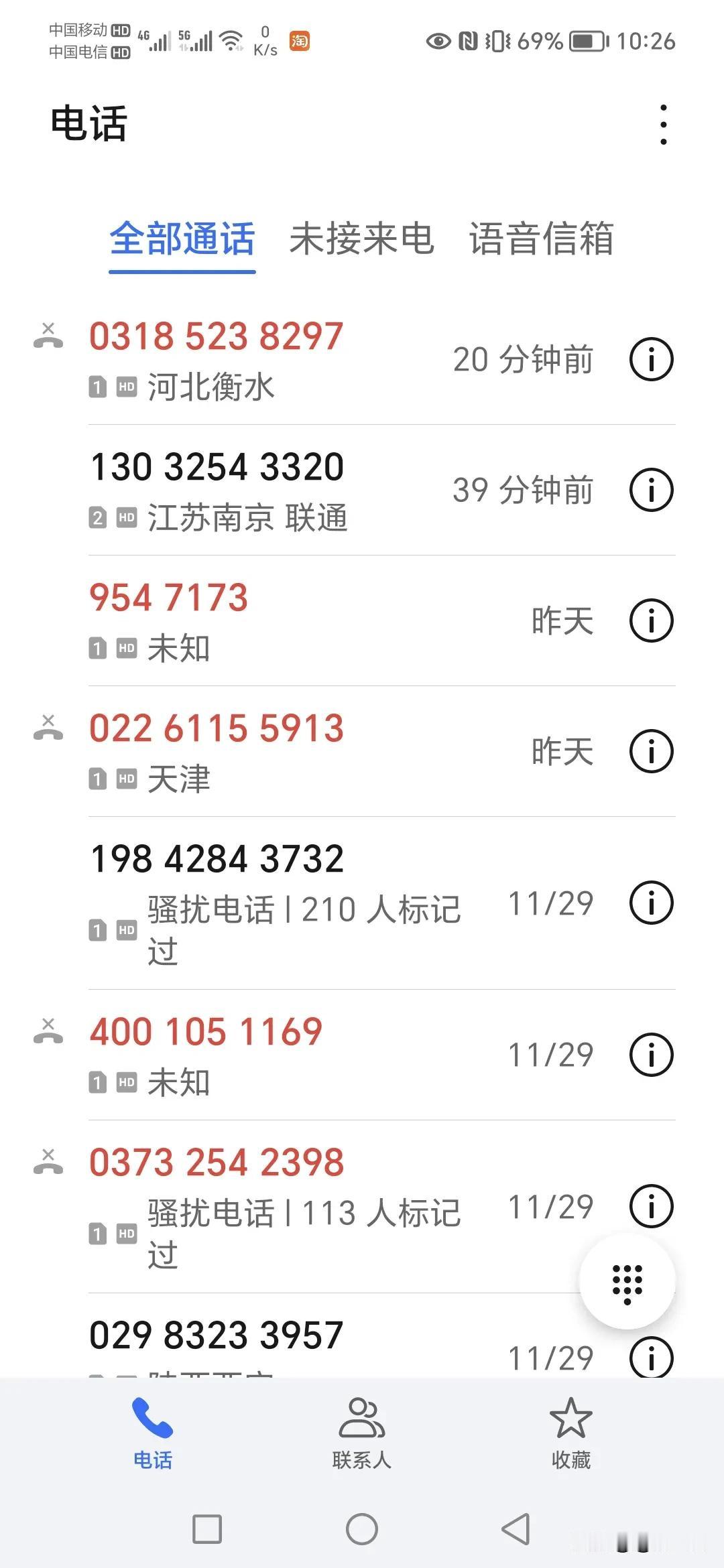
Task: View info for 198 4284 3732
Action: tap(651, 903)
